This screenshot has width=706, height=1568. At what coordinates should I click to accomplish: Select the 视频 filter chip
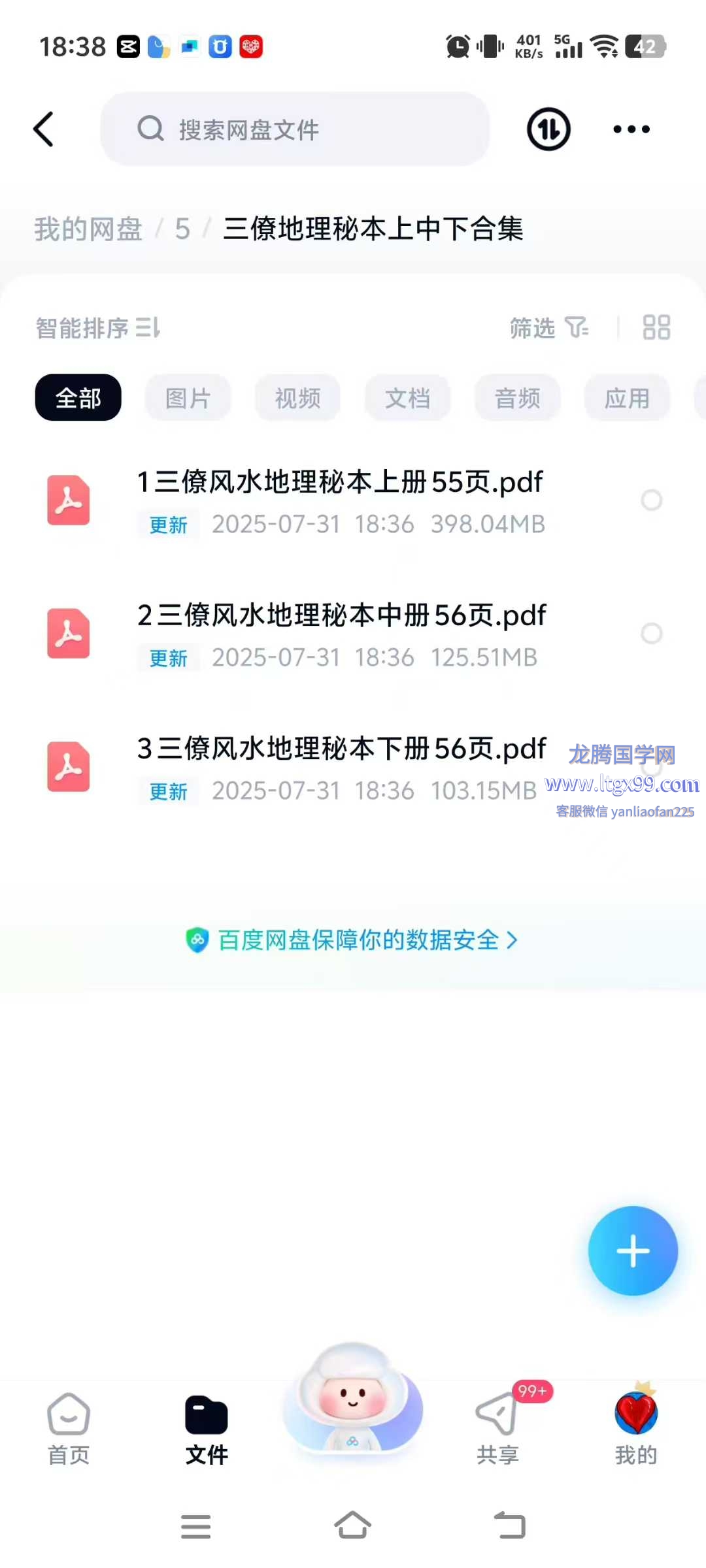(298, 398)
